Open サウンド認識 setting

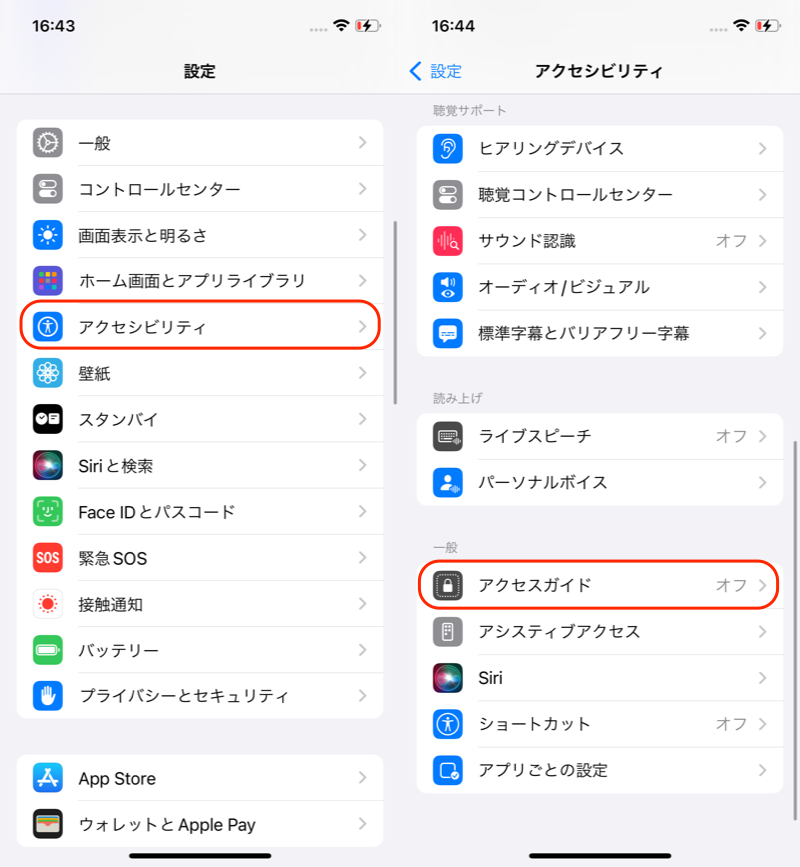(x=600, y=241)
